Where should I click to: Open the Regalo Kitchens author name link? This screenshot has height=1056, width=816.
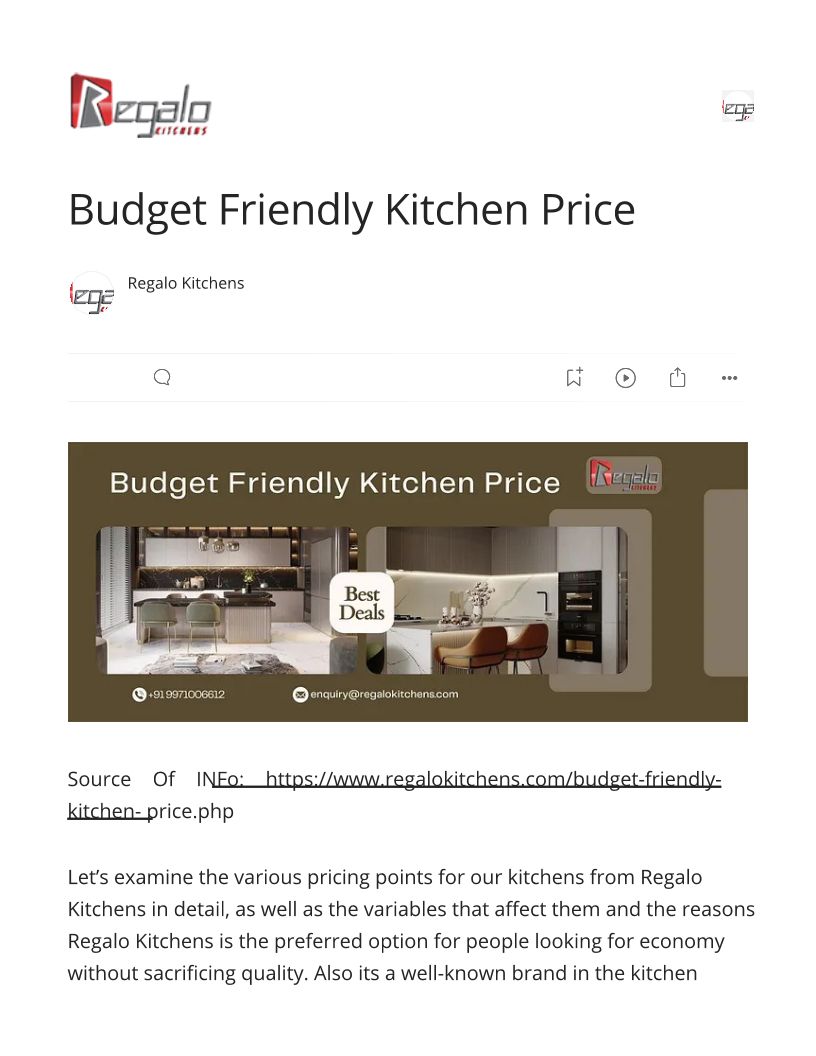pos(186,283)
